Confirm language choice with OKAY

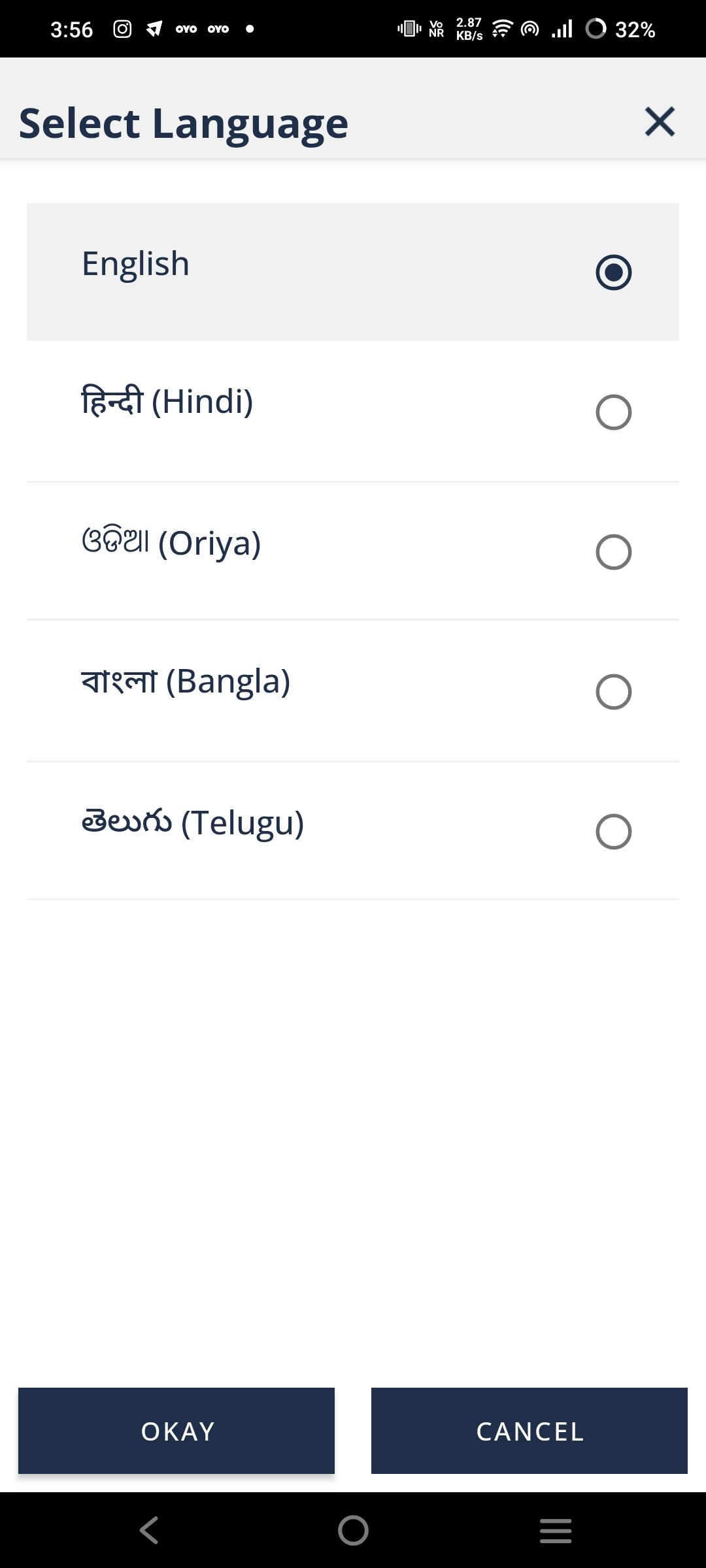pyautogui.click(x=176, y=1431)
